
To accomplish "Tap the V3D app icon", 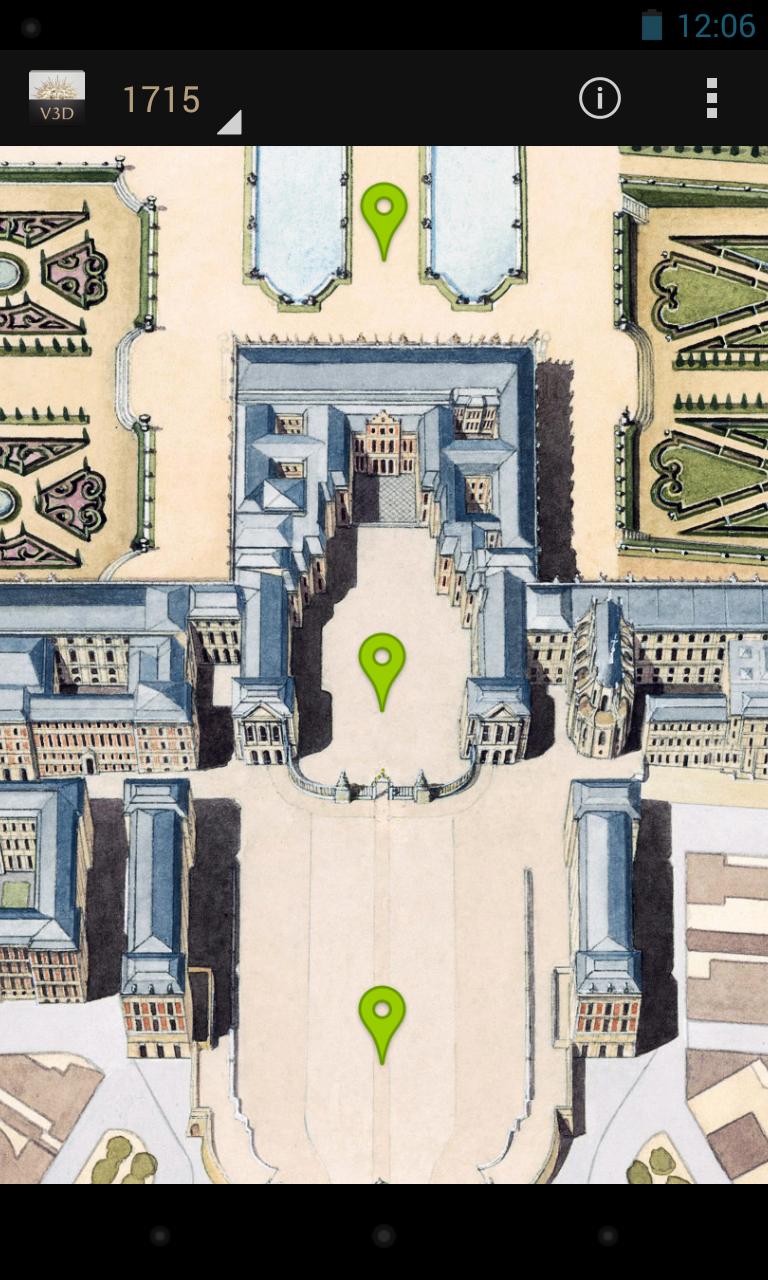I will click(57, 98).
